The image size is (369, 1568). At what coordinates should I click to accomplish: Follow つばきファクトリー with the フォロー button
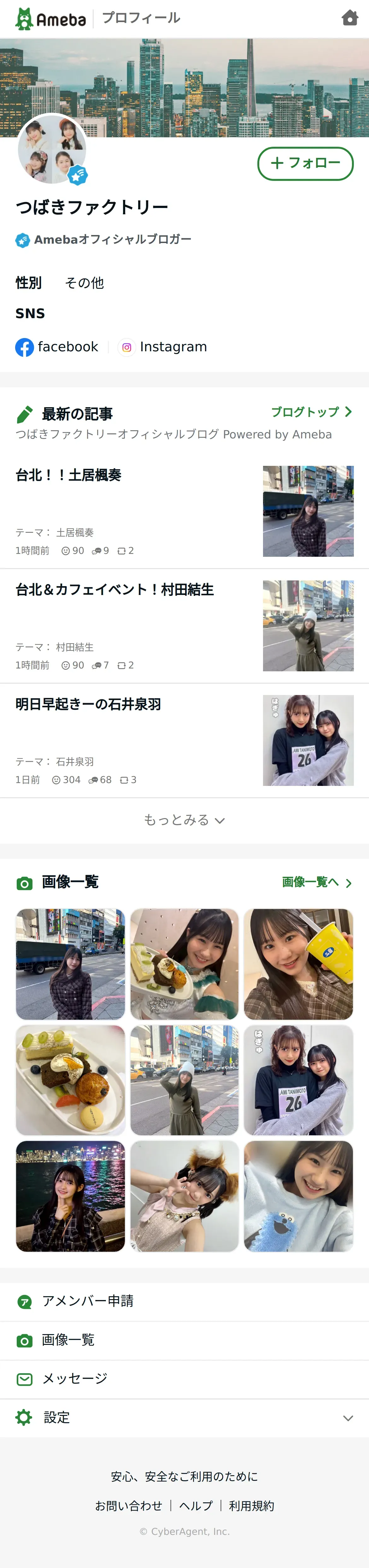305,163
